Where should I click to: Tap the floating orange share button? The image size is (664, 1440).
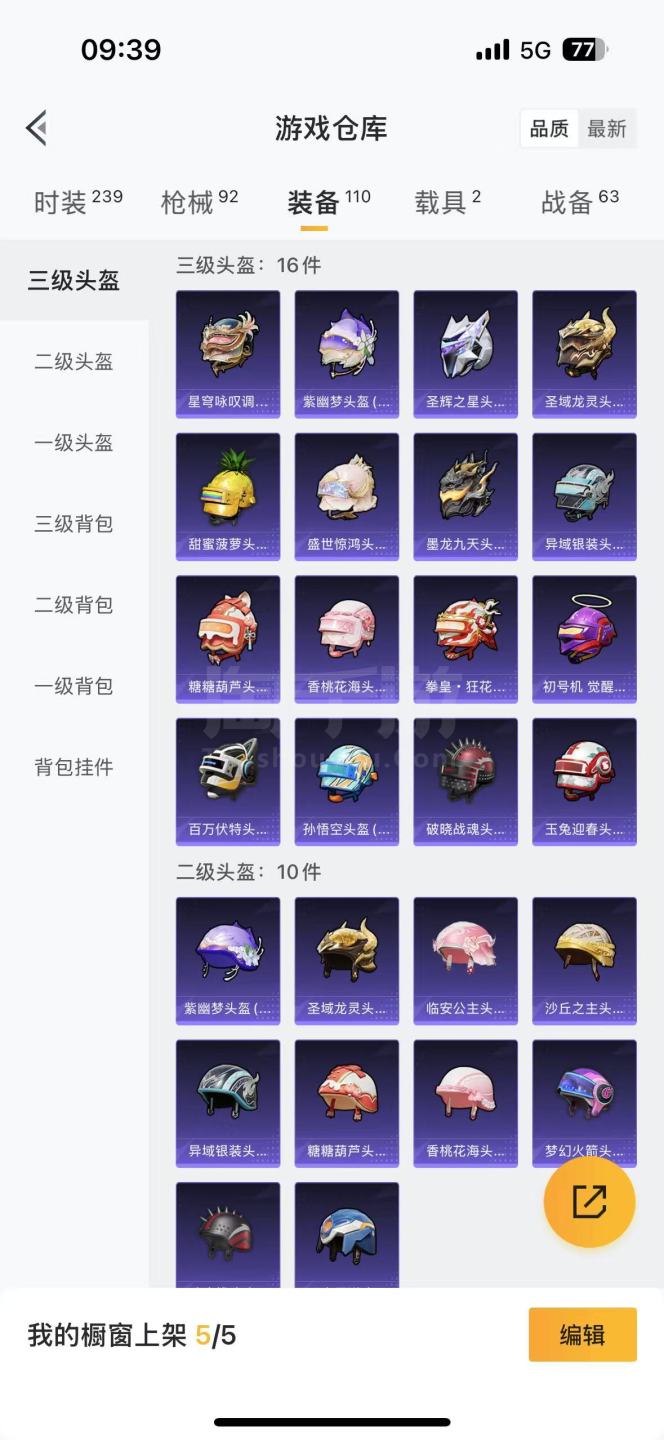[589, 1202]
